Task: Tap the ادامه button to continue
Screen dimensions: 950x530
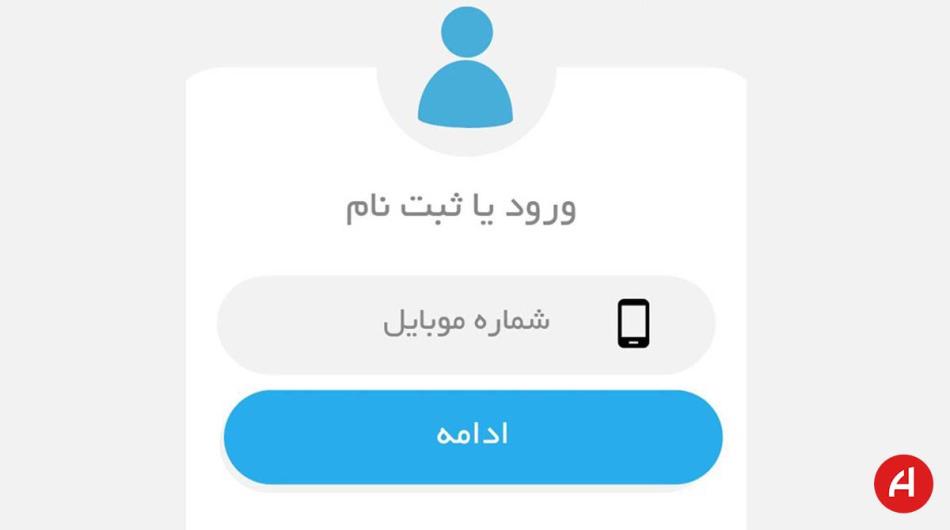Action: [x=472, y=436]
